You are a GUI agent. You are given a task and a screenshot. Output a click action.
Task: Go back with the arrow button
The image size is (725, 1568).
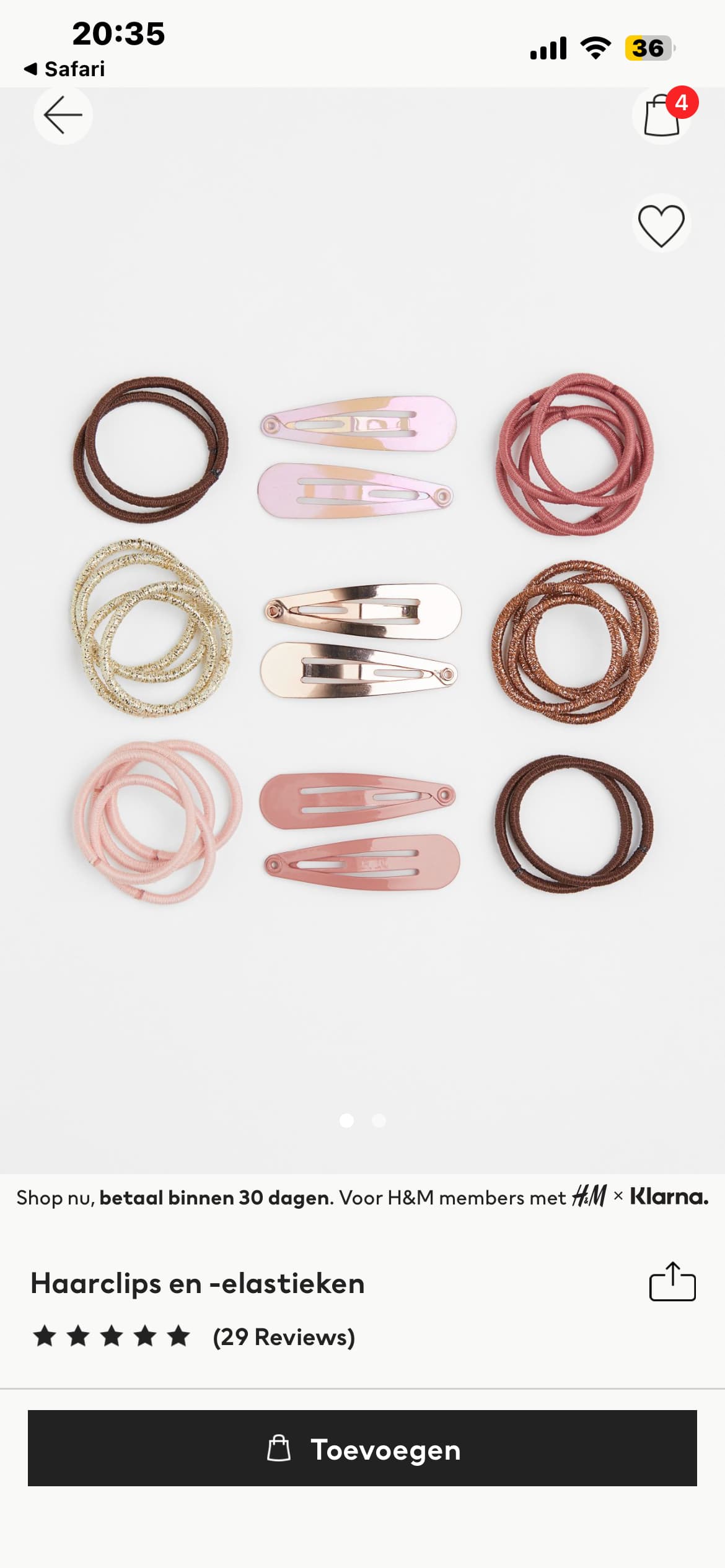63,115
